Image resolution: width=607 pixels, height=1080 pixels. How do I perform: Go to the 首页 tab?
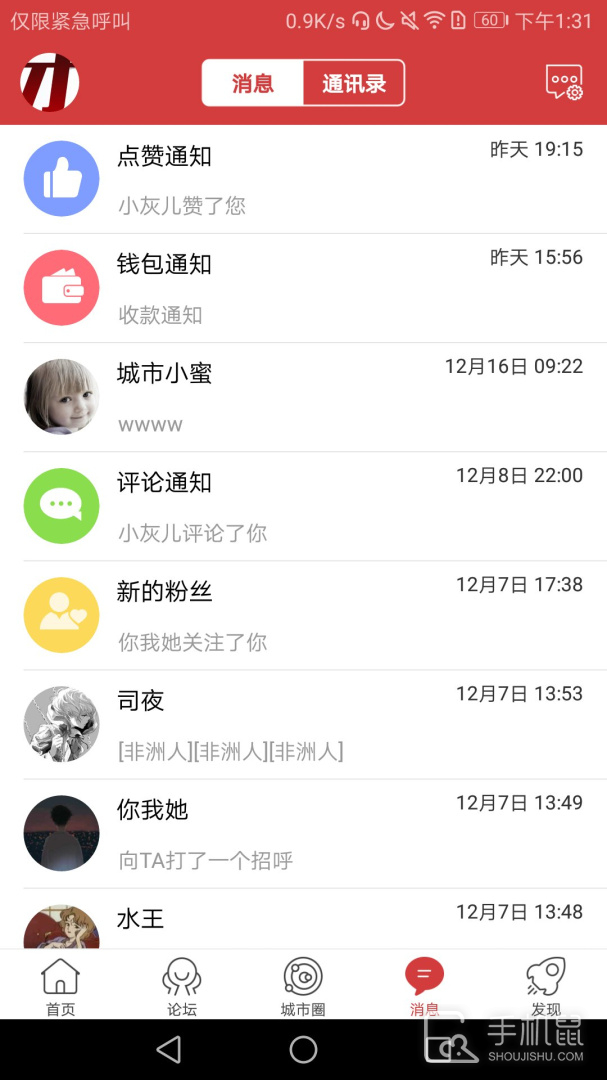click(x=61, y=986)
